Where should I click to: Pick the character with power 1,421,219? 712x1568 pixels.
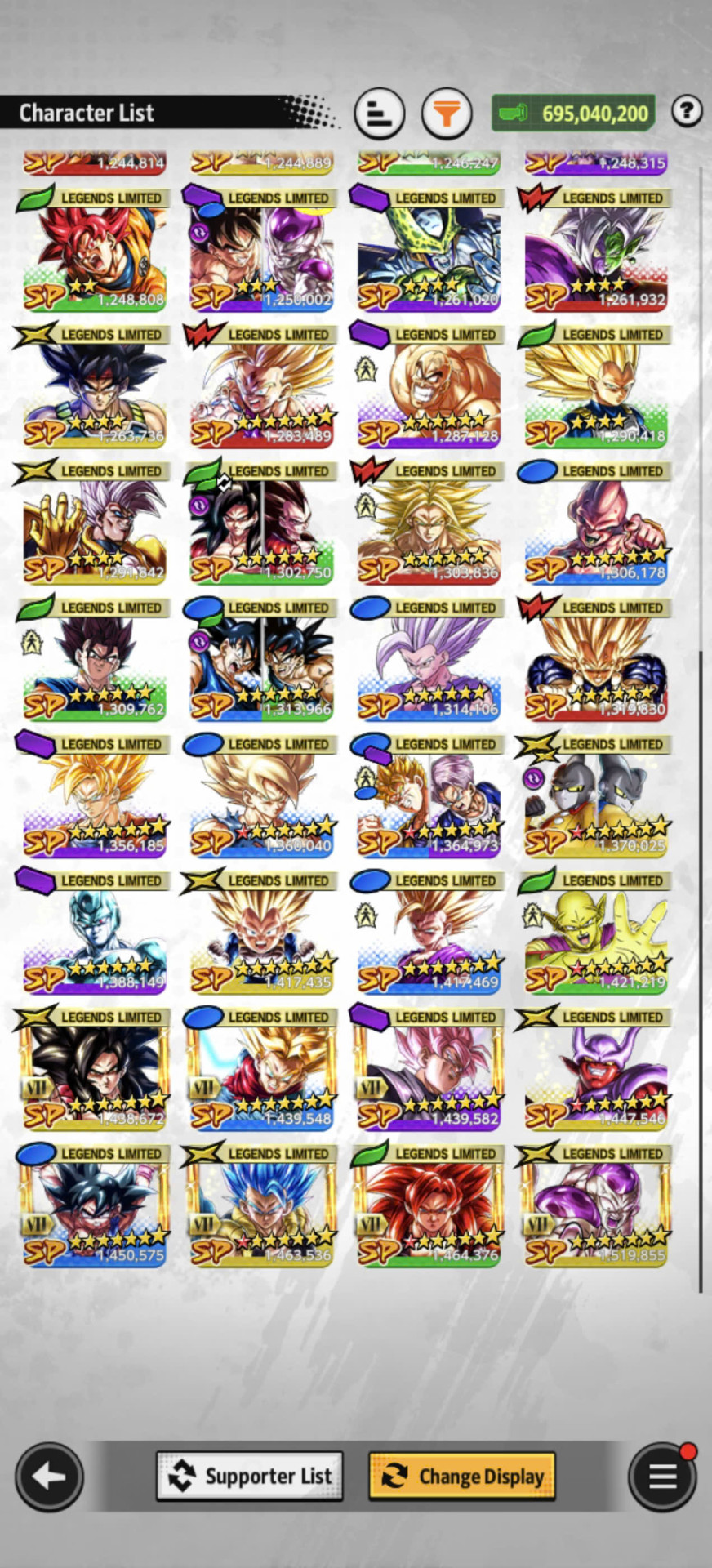(x=595, y=933)
